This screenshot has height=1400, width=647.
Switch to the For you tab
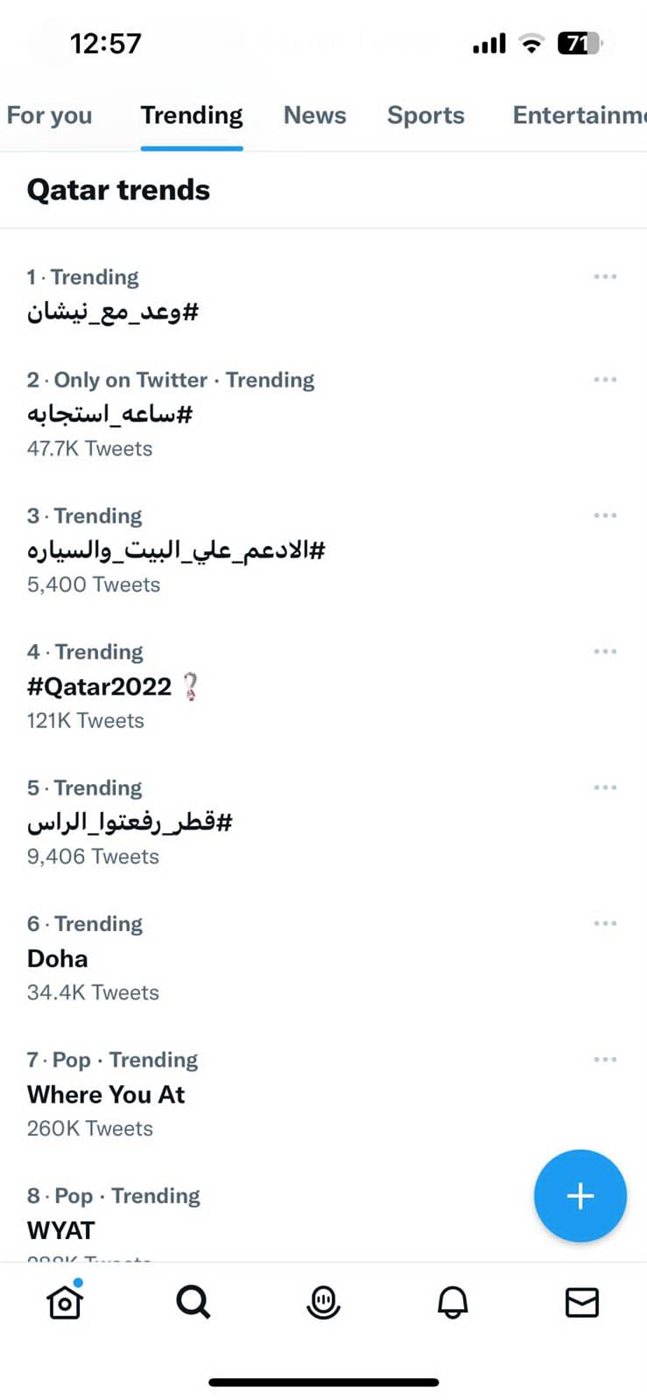(49, 115)
